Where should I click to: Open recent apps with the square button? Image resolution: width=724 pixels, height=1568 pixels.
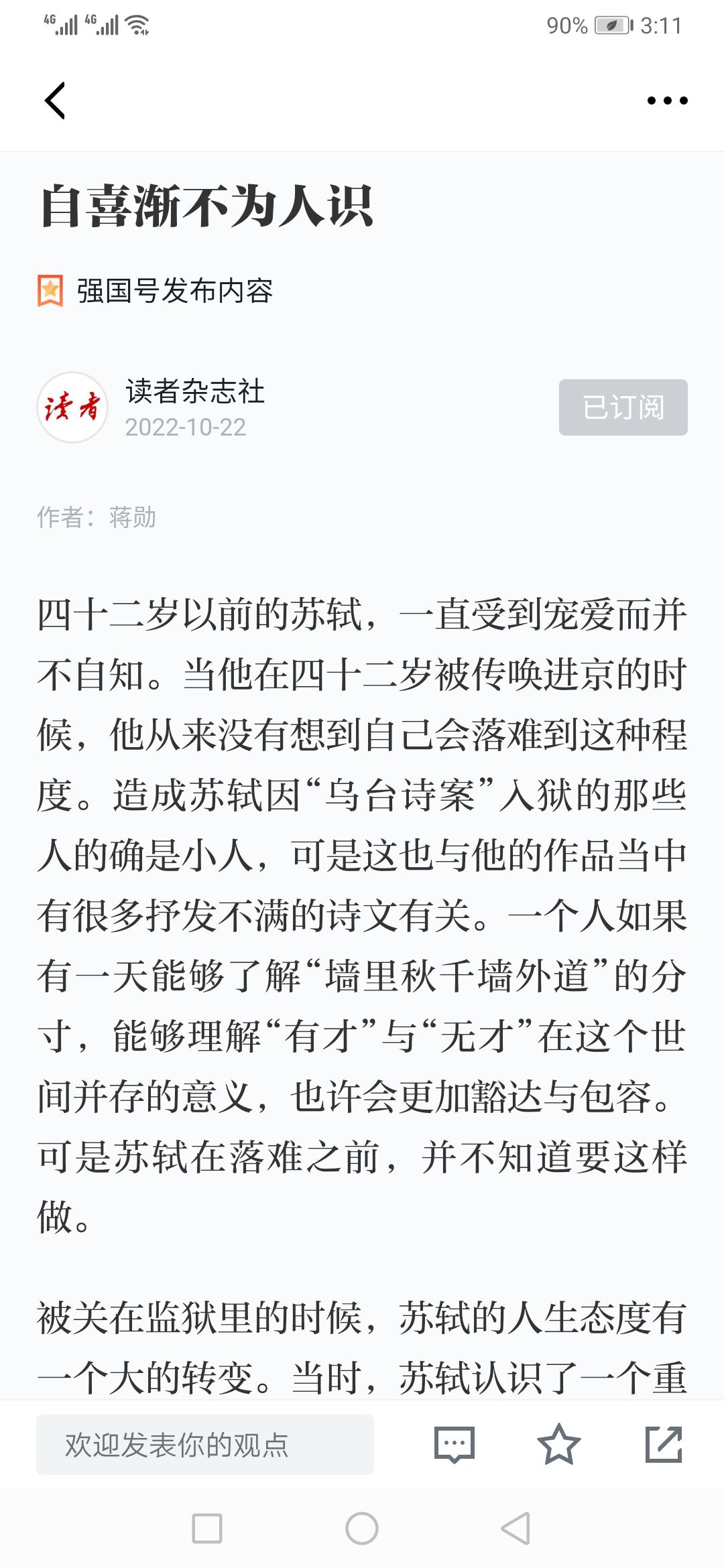[207, 1528]
